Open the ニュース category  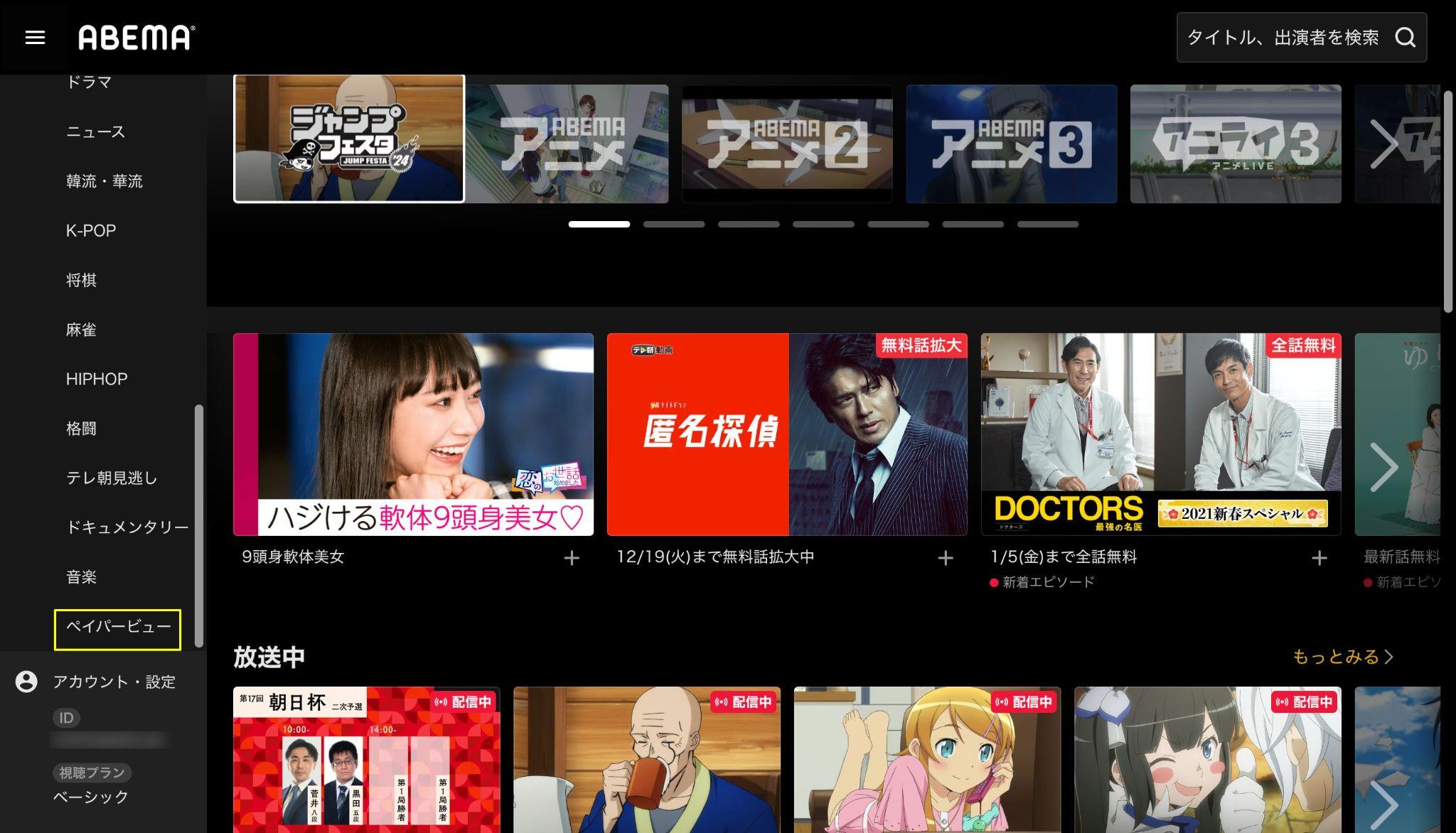(95, 131)
